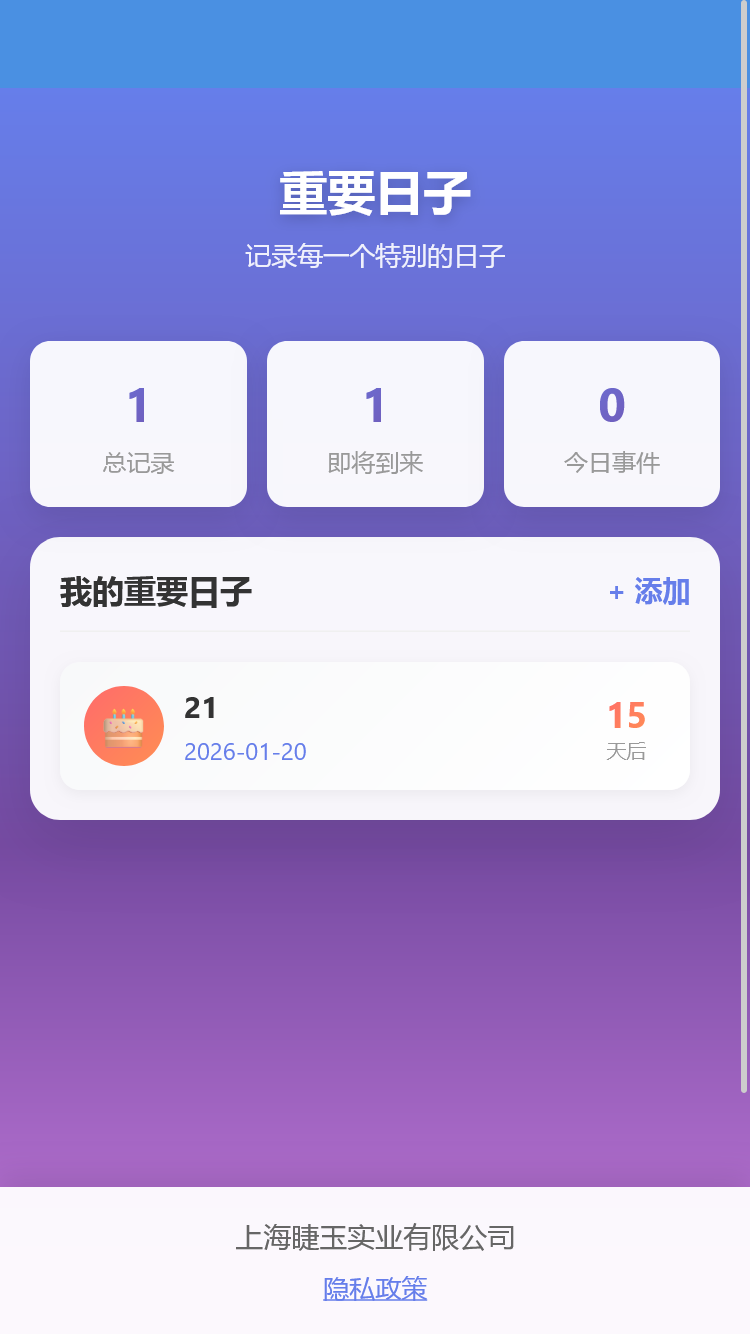Click the company name 上海睫玉实业有限公司
This screenshot has height=1336, width=752.
(375, 1237)
